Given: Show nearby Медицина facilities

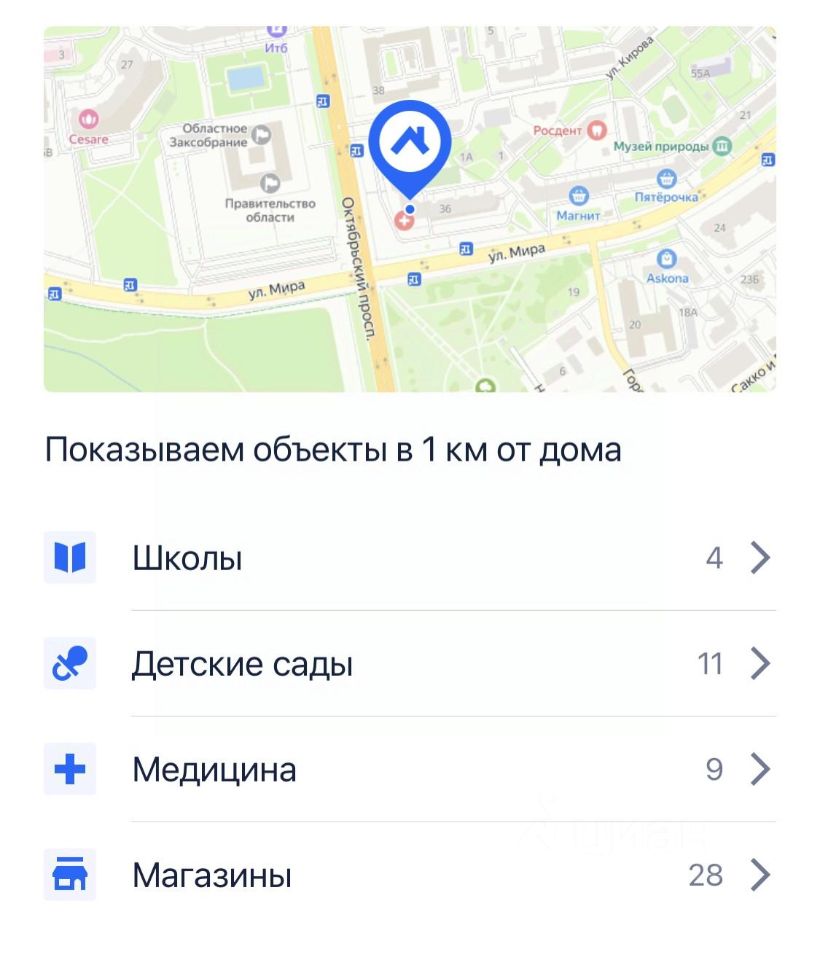Looking at the screenshot, I should [410, 770].
